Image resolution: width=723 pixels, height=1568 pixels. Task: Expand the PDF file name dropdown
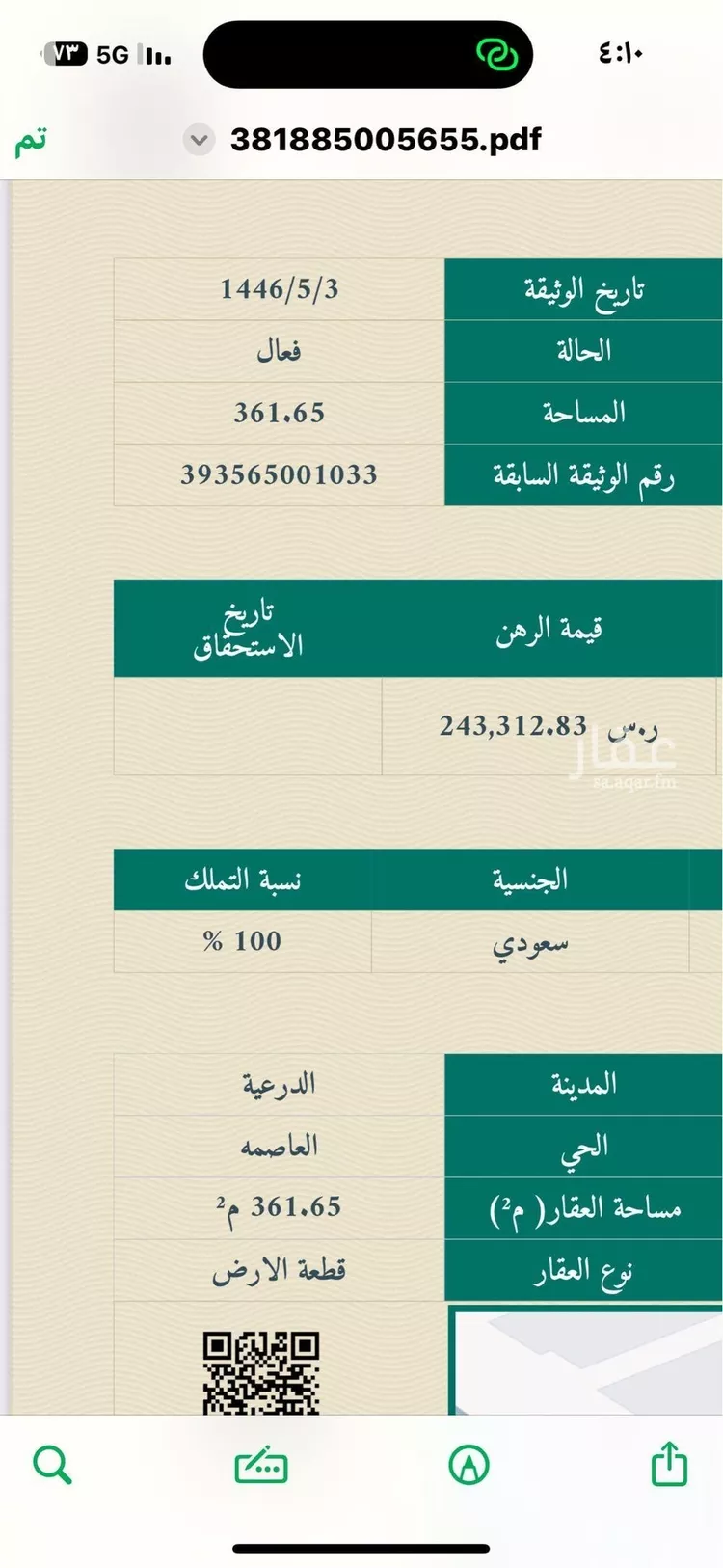(x=199, y=141)
